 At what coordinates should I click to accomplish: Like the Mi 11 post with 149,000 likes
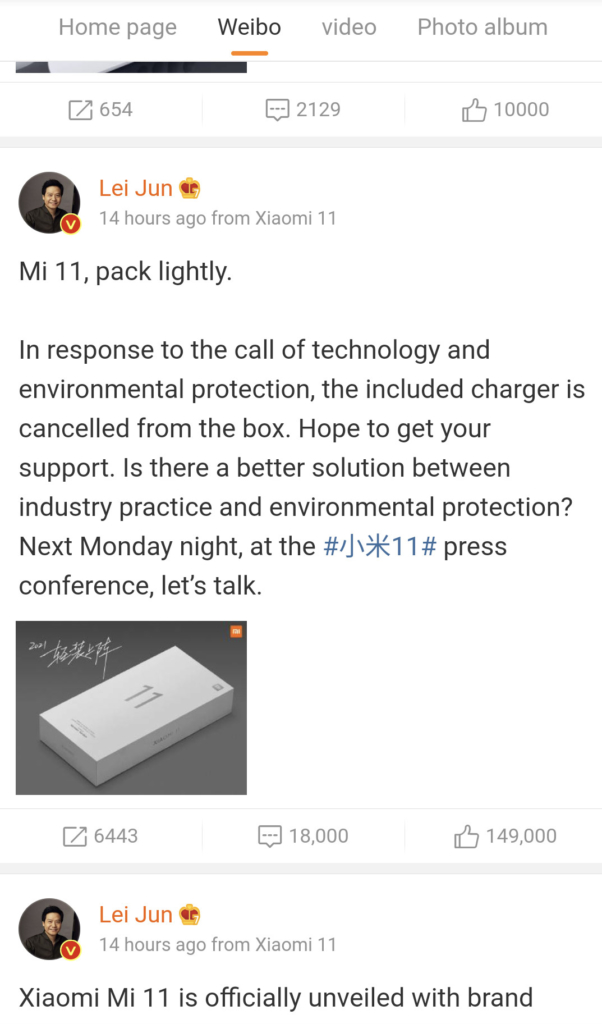point(505,836)
